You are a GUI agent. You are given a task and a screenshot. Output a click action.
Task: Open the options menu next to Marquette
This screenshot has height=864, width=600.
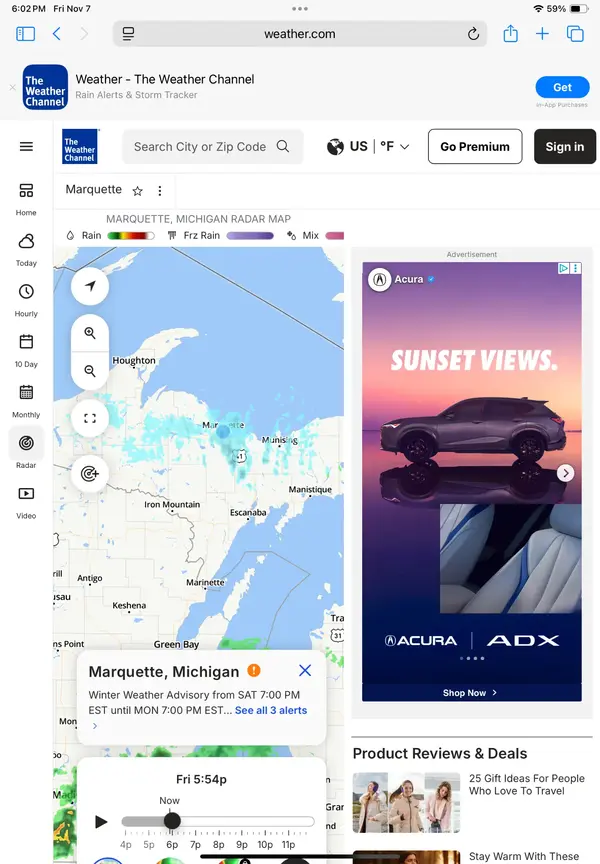tap(159, 191)
